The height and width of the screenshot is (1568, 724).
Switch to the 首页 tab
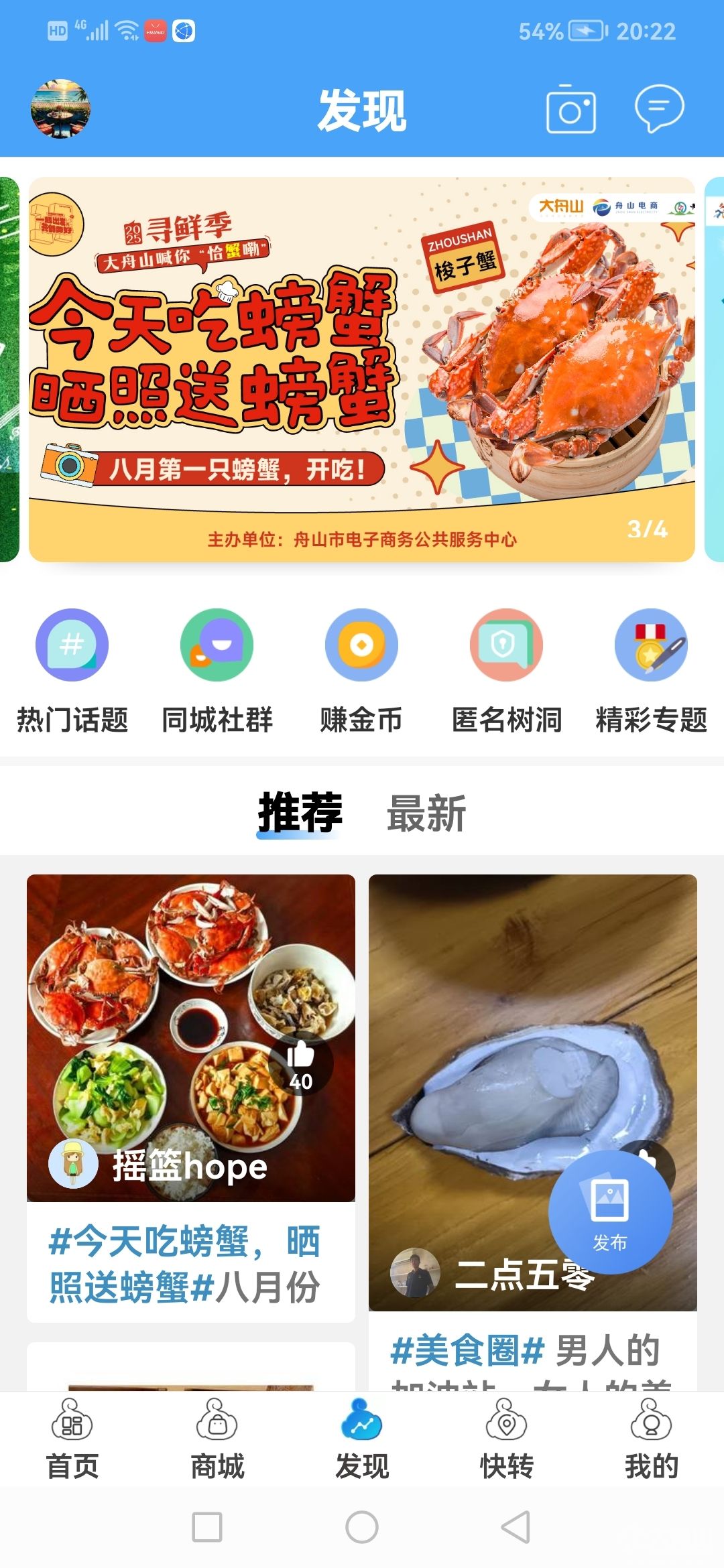tap(72, 1439)
